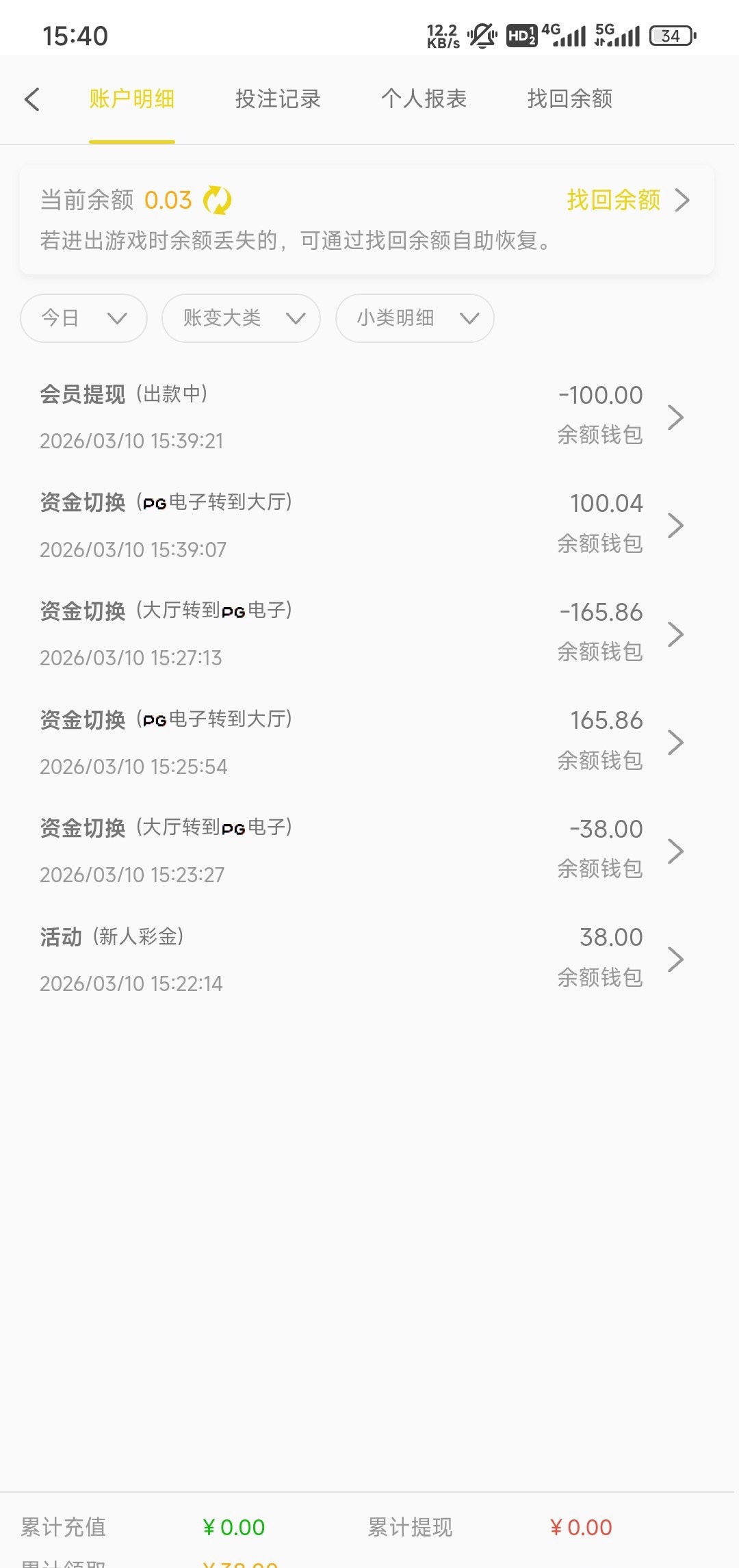Refresh the current balance icon

pos(218,201)
